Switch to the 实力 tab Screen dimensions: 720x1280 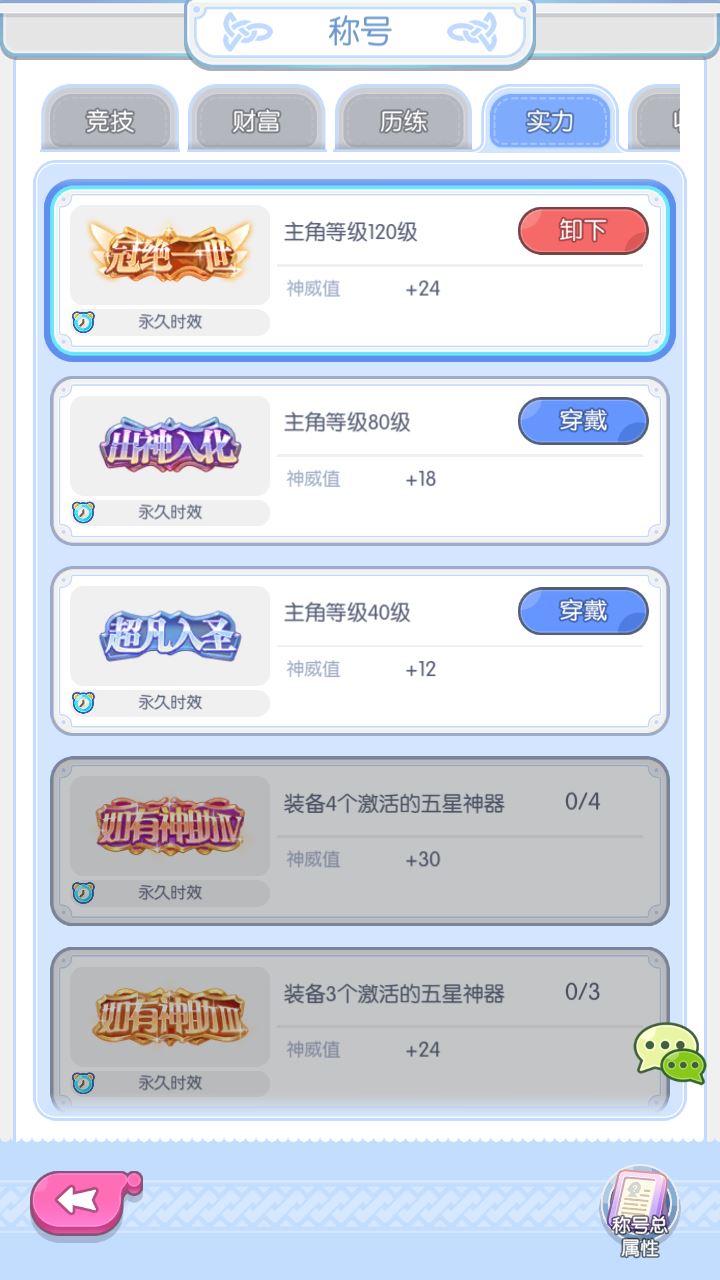549,121
